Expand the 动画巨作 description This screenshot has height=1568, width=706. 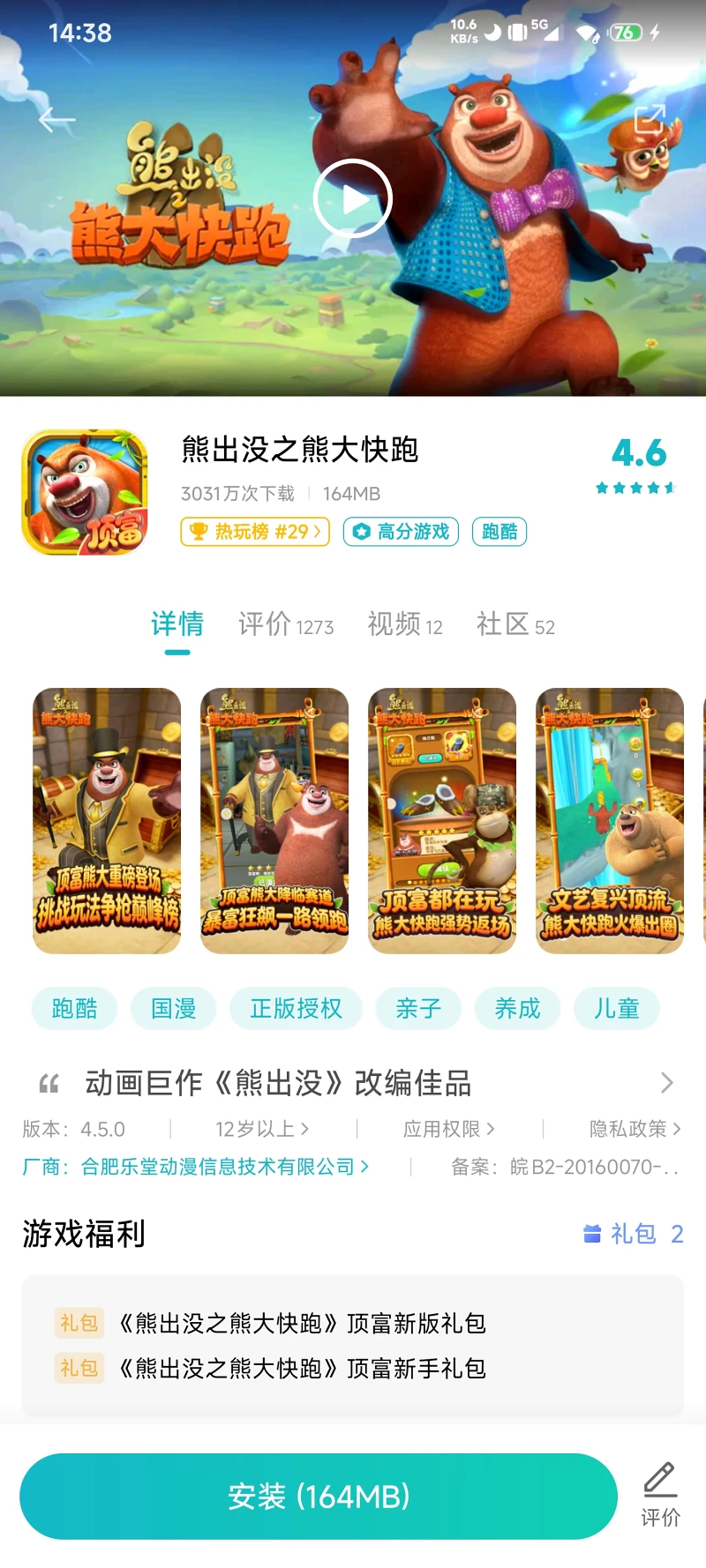[x=666, y=1082]
